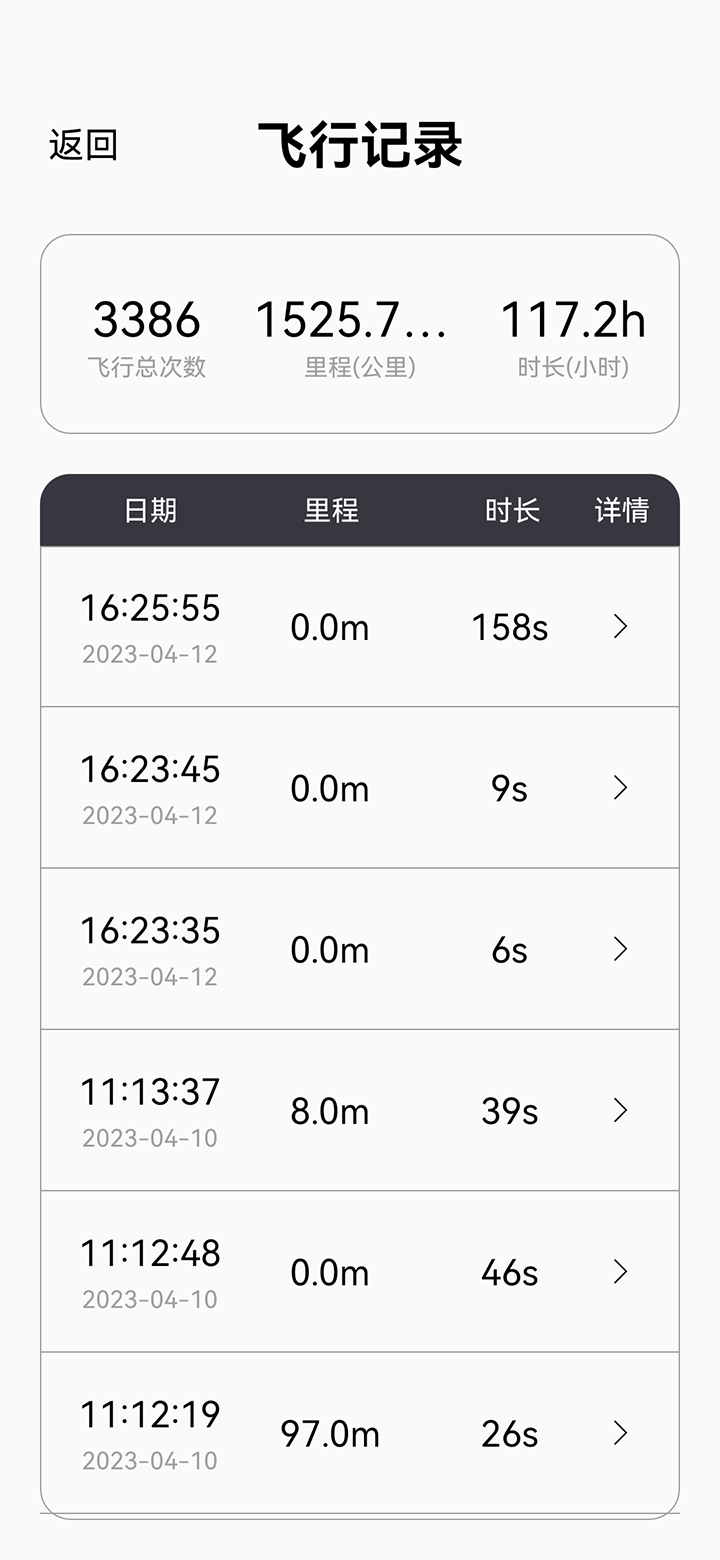Image resolution: width=720 pixels, height=1560 pixels.
Task: Tap the 返回 back link
Action: click(x=81, y=145)
